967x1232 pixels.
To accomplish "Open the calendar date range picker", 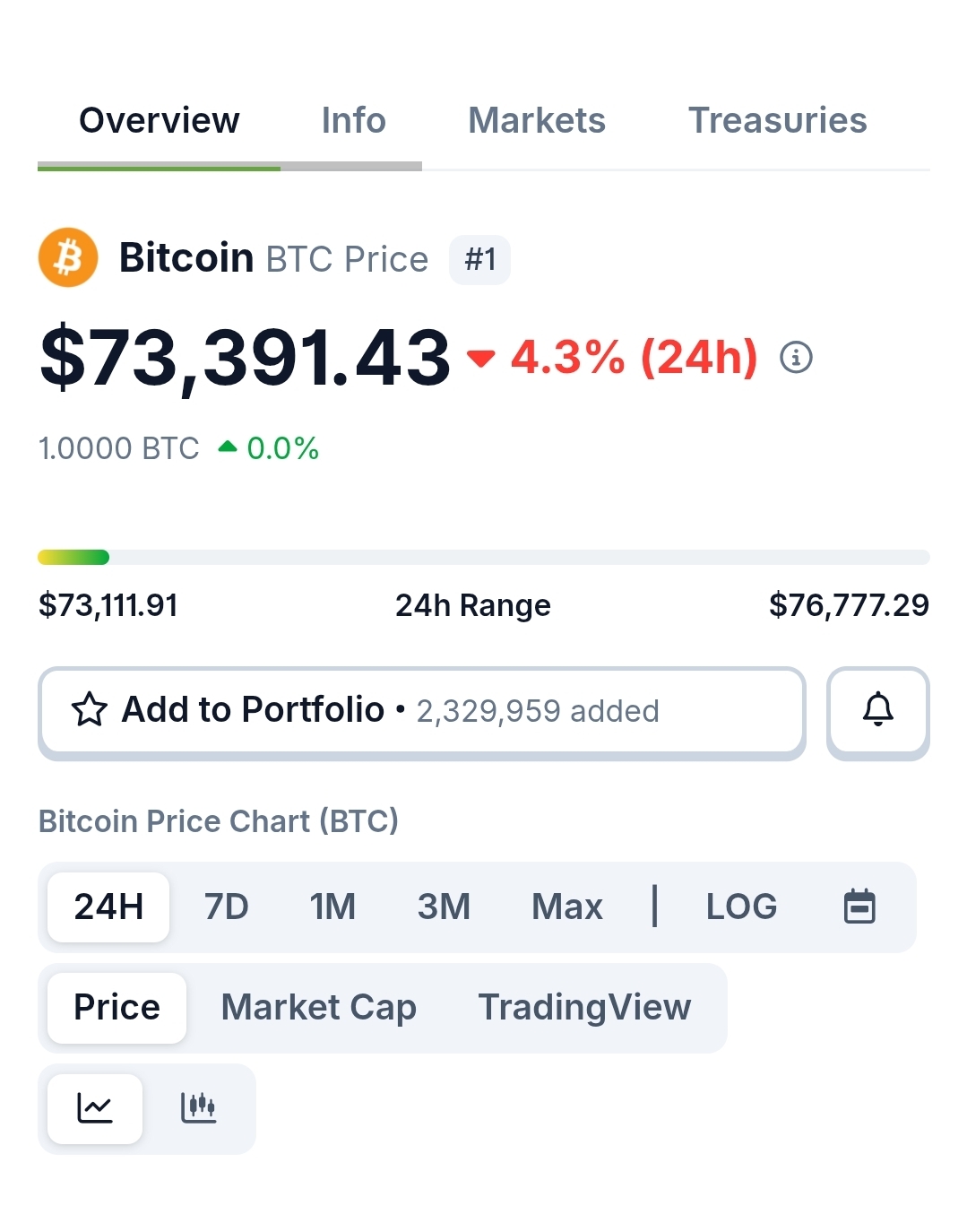I will tap(859, 907).
